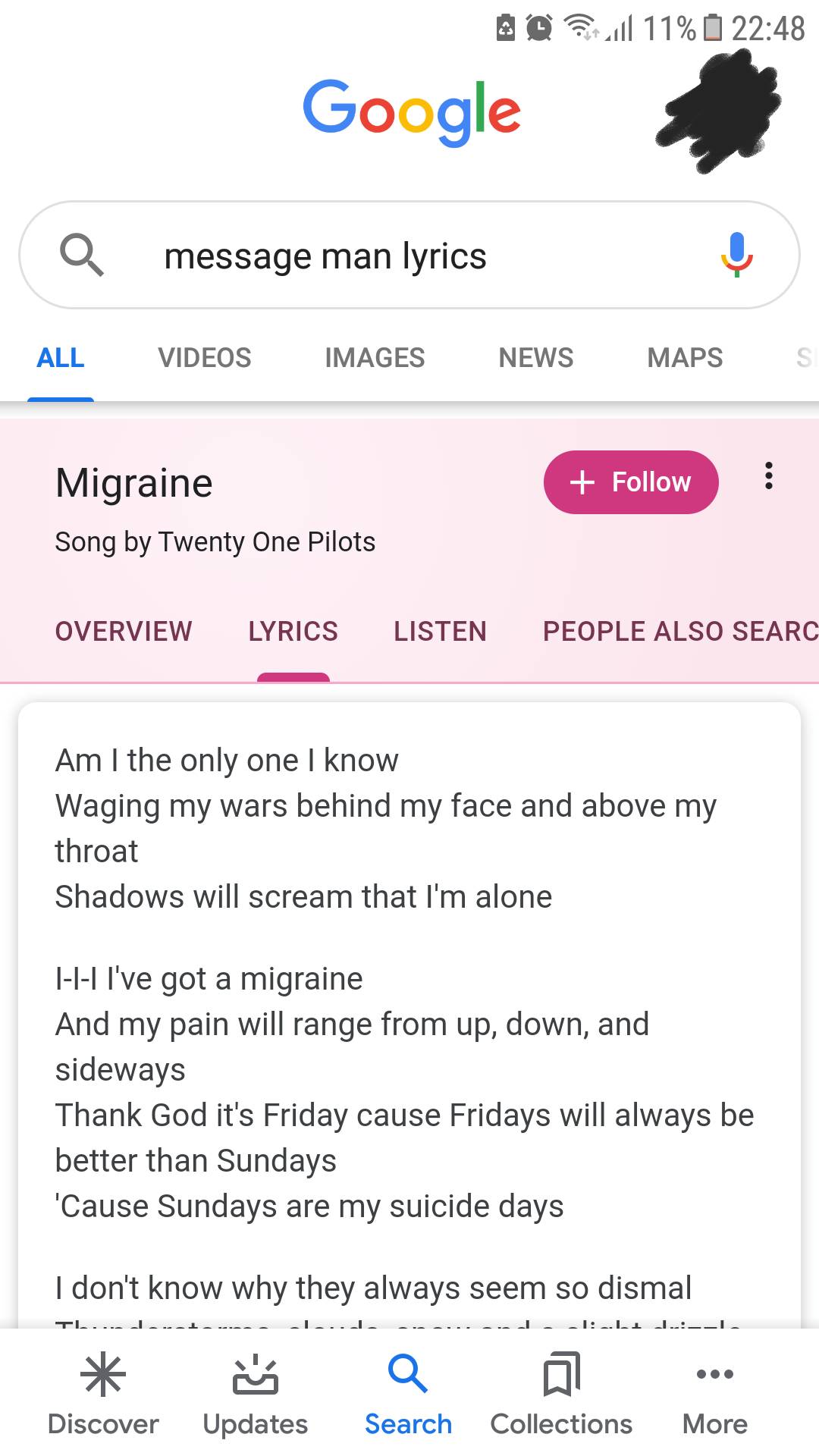Open the People Also Search tab
Screen dimensions: 819x1456
coord(679,632)
